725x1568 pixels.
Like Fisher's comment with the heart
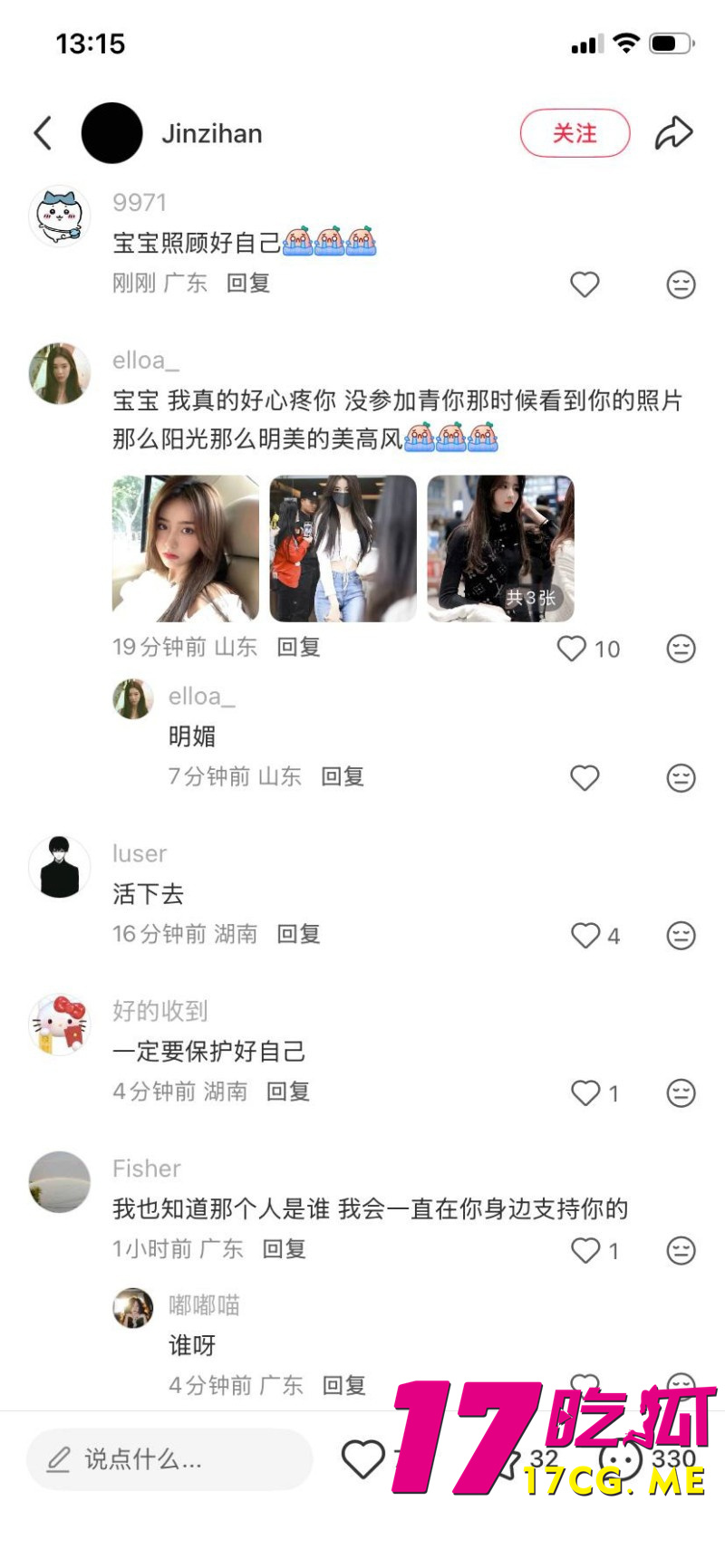coord(584,1250)
